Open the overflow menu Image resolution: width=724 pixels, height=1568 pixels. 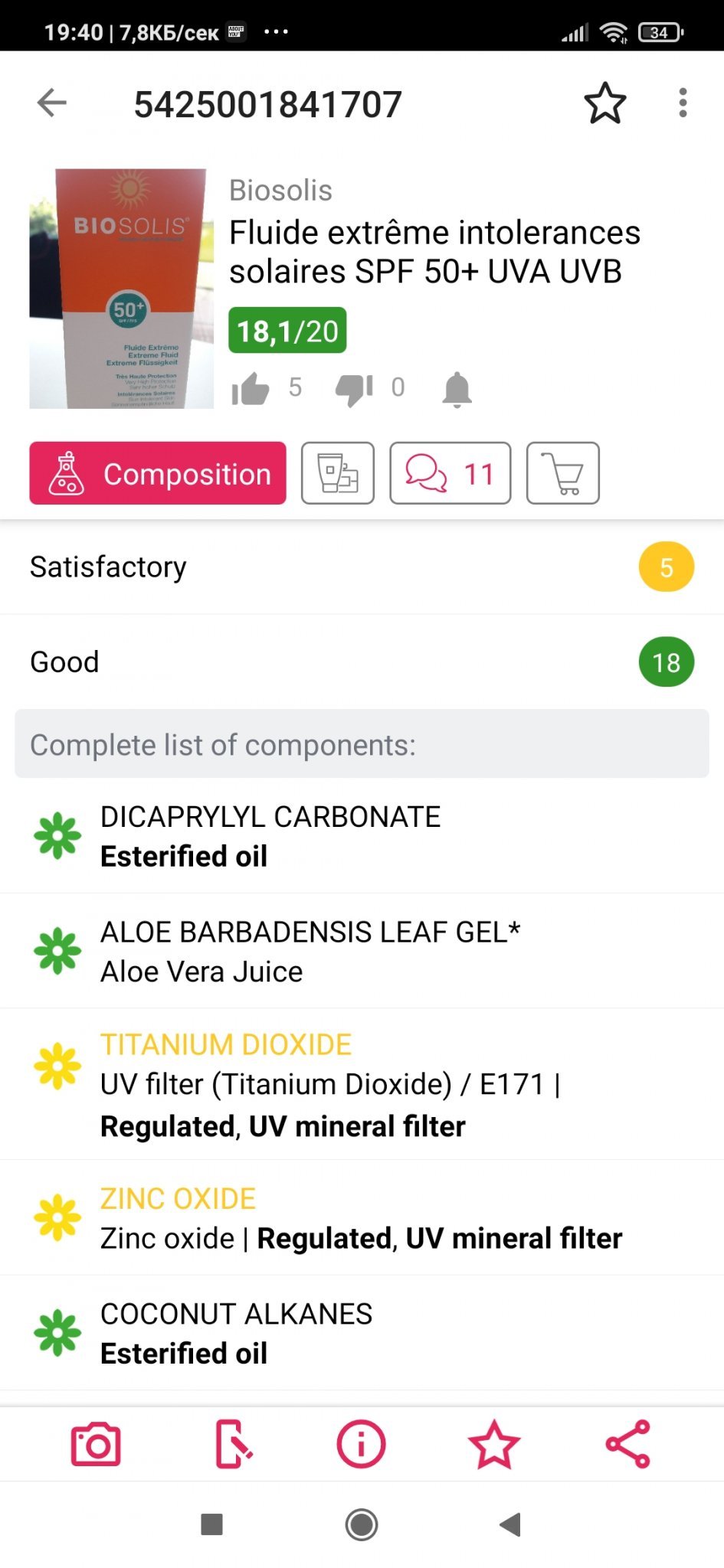(683, 103)
